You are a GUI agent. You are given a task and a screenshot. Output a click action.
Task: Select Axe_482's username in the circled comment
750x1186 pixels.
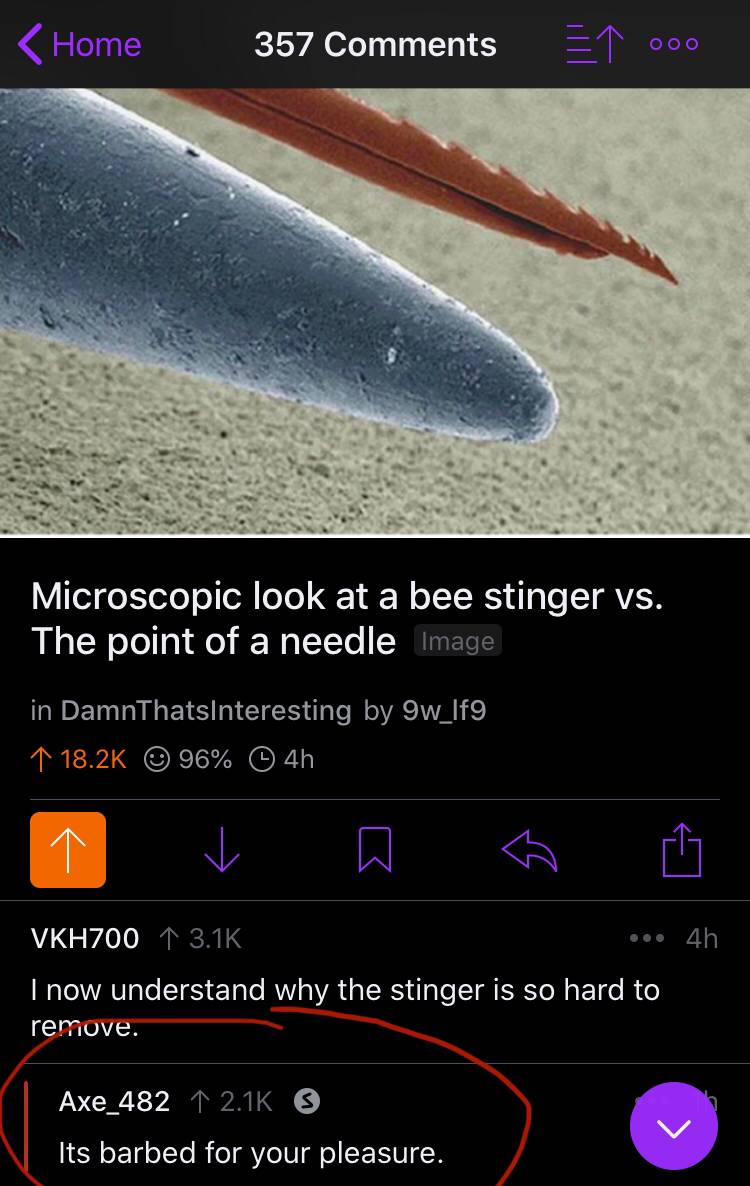pos(116,1101)
